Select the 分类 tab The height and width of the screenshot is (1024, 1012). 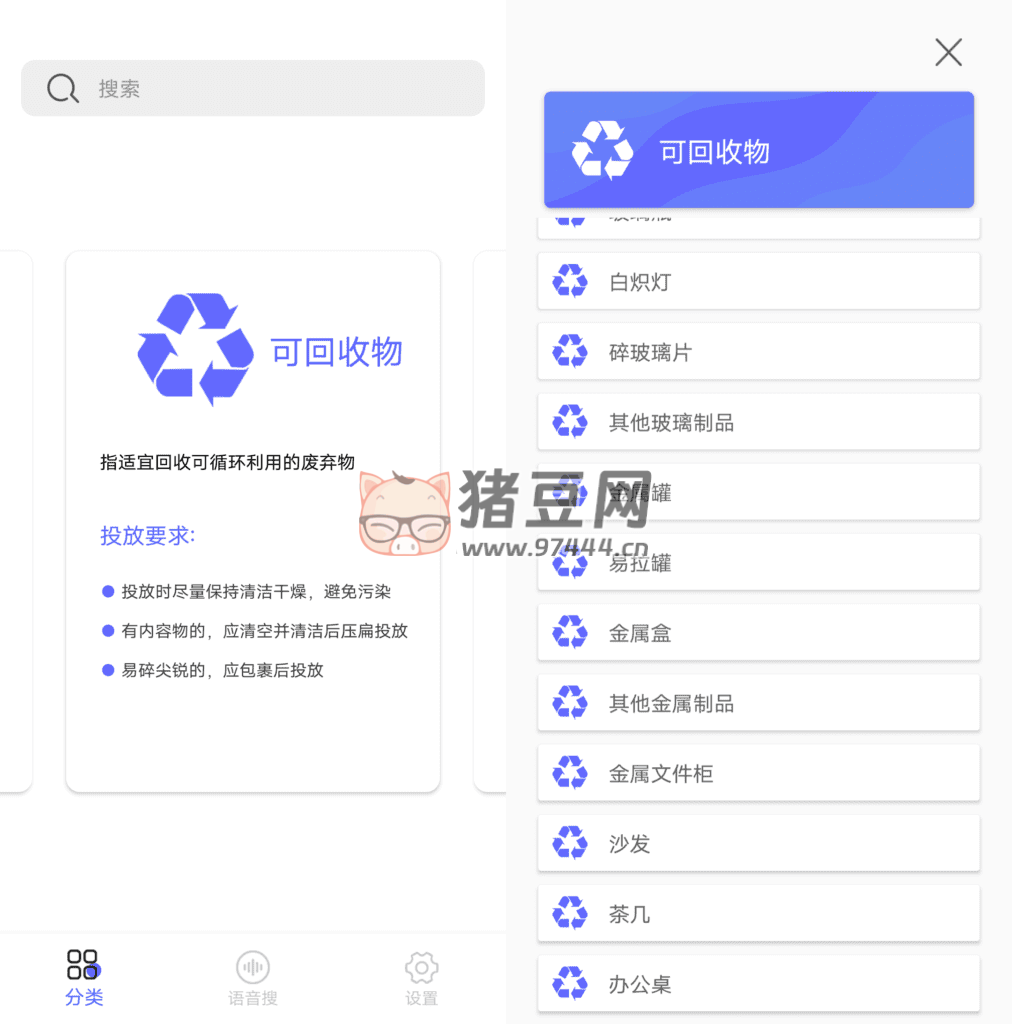pyautogui.click(x=83, y=979)
